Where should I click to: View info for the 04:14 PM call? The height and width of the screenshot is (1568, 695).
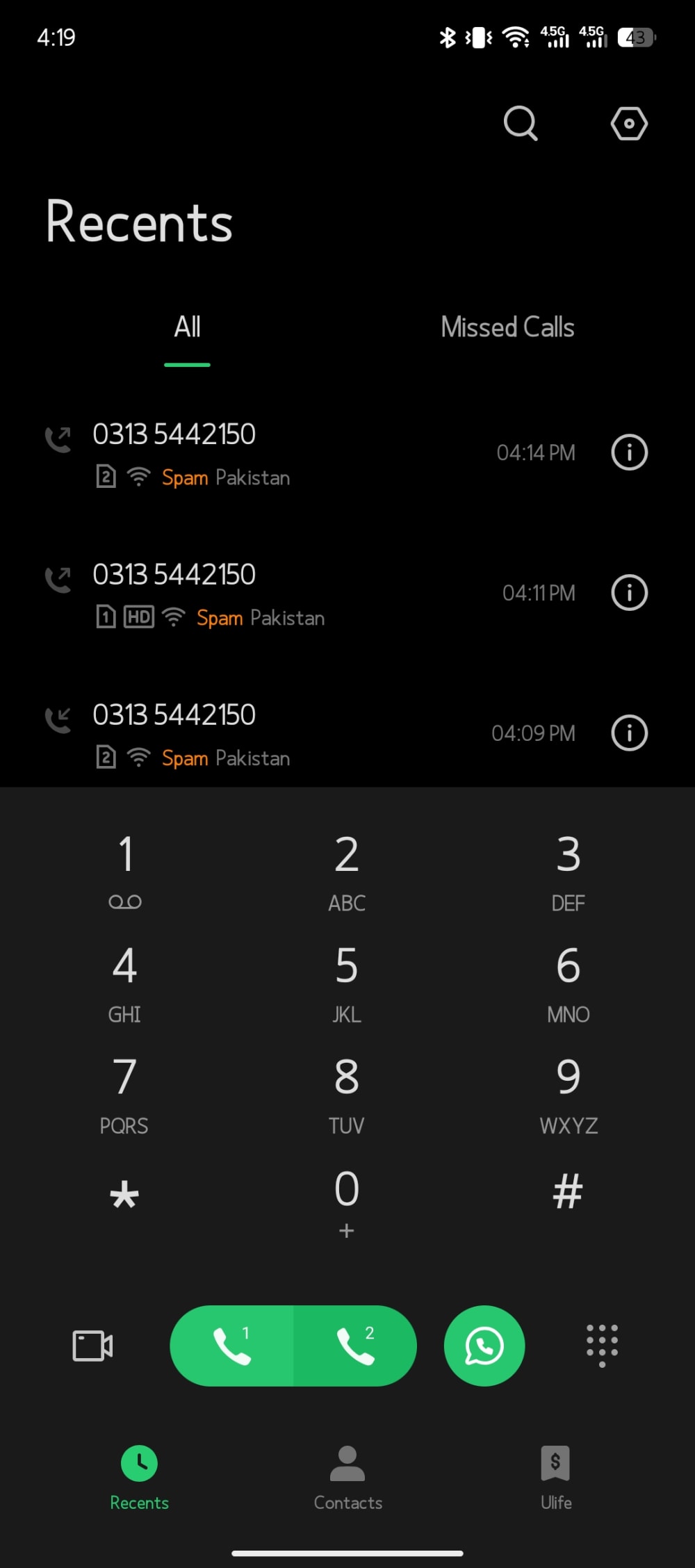(629, 452)
